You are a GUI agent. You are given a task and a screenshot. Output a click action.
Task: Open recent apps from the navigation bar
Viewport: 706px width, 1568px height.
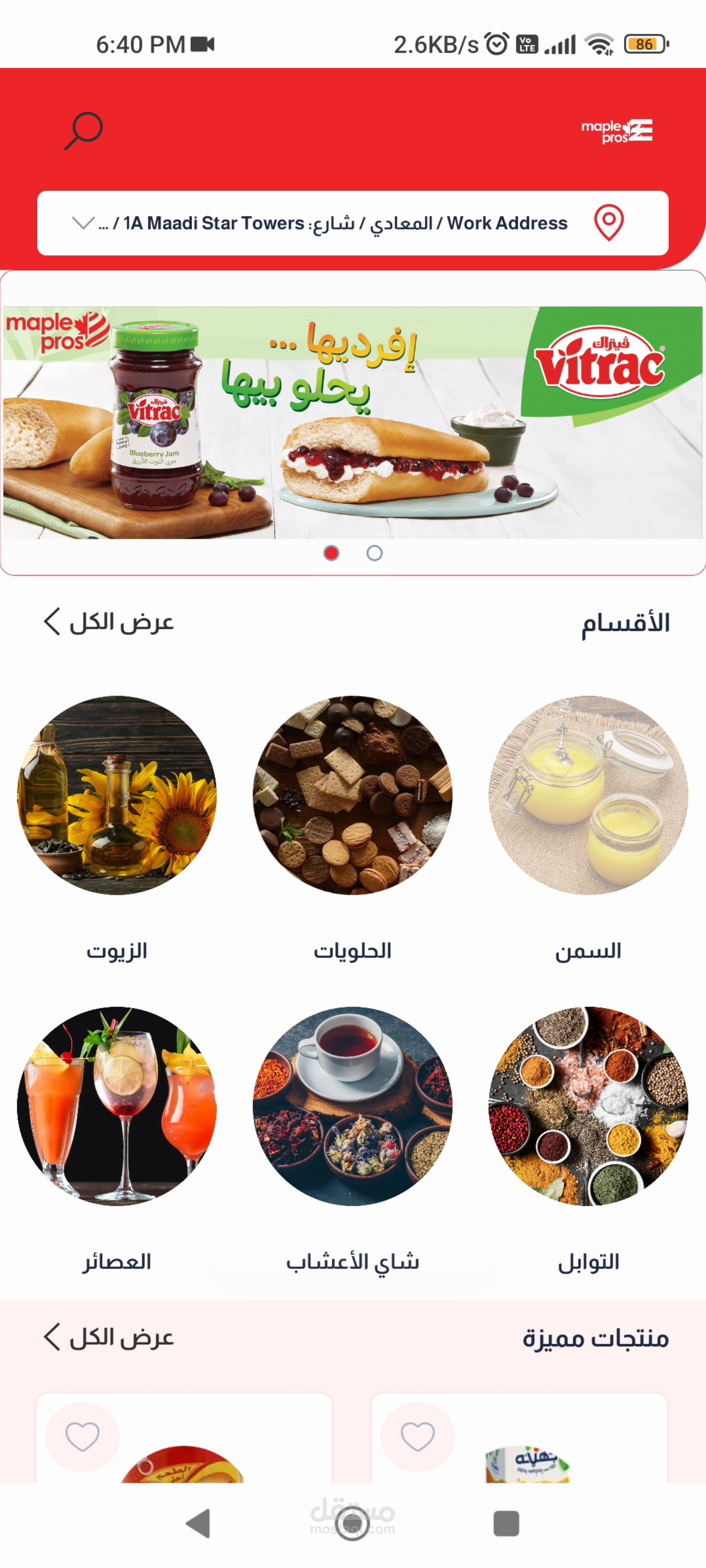506,1523
